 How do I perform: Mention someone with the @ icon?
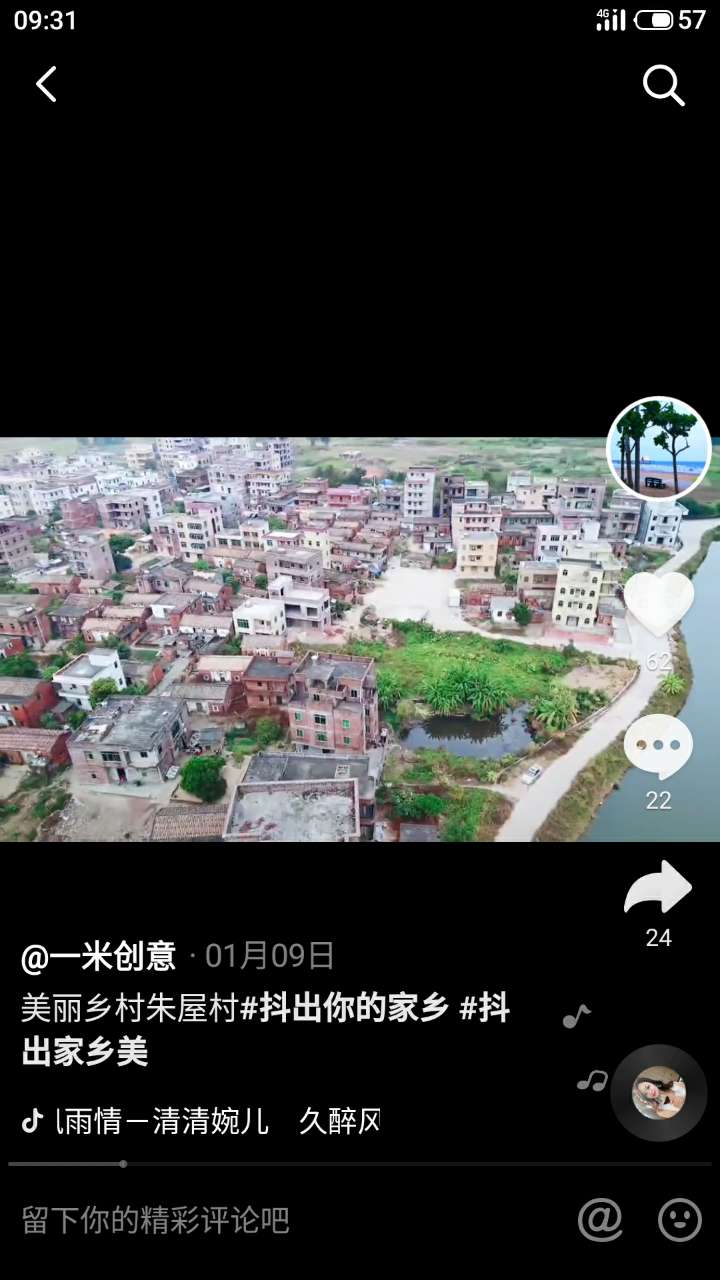pos(600,1220)
